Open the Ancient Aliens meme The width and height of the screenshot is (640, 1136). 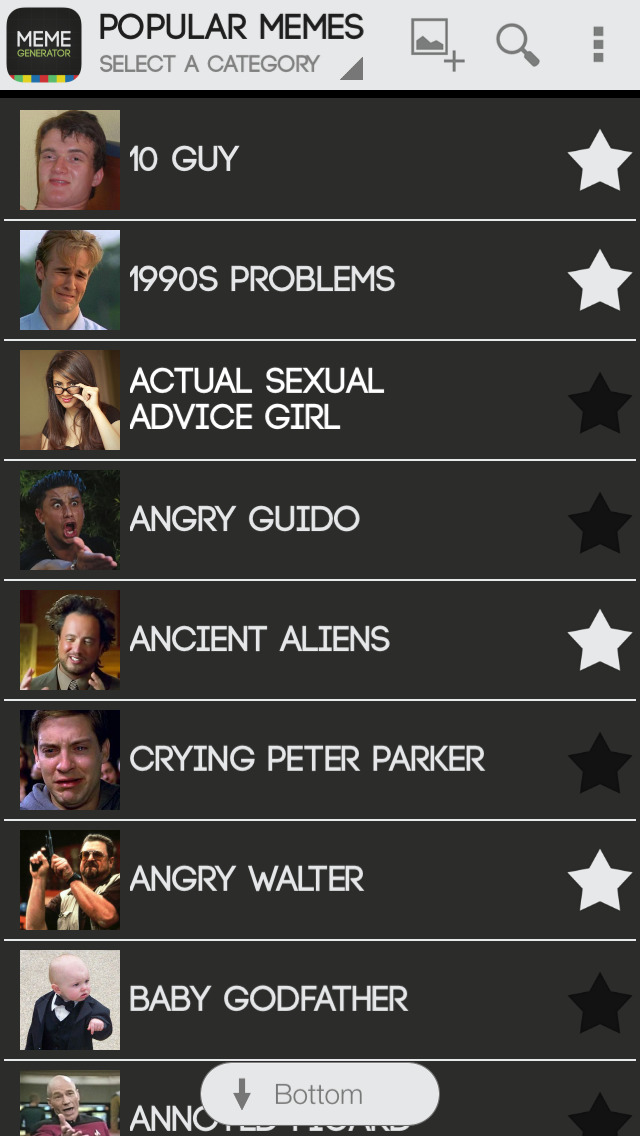coord(320,640)
